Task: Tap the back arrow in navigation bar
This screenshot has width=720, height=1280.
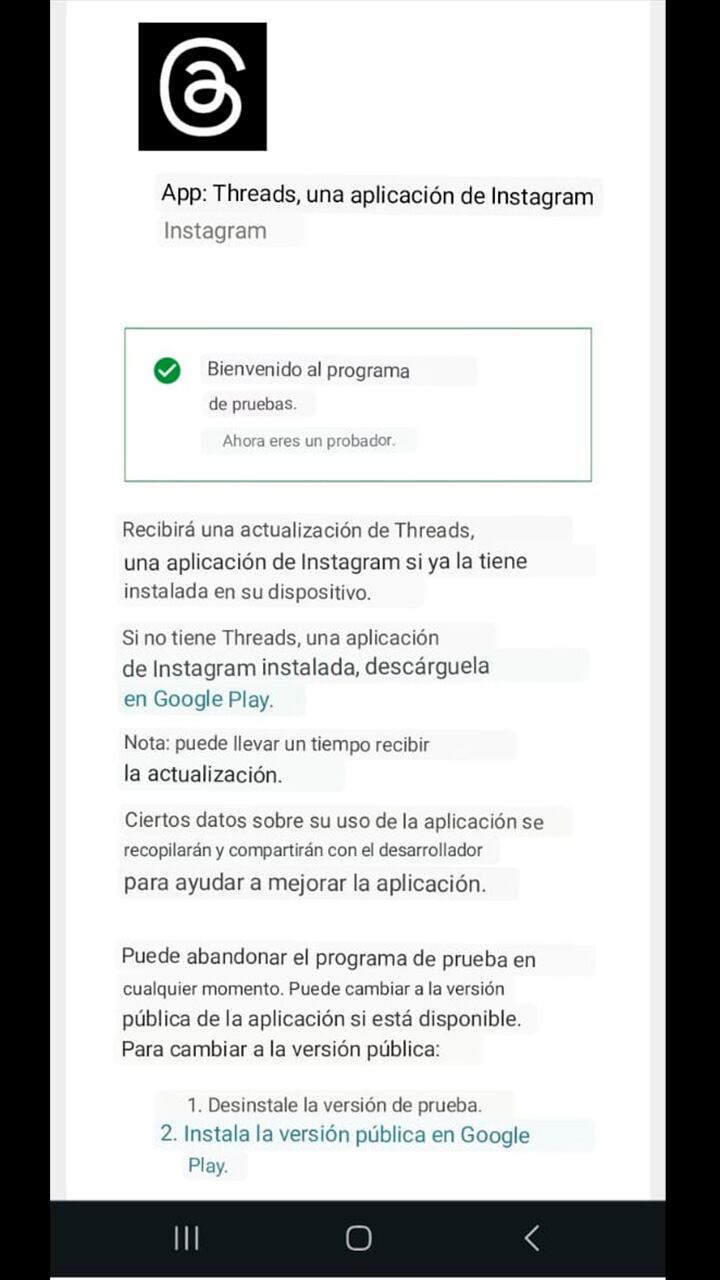Action: [531, 1238]
